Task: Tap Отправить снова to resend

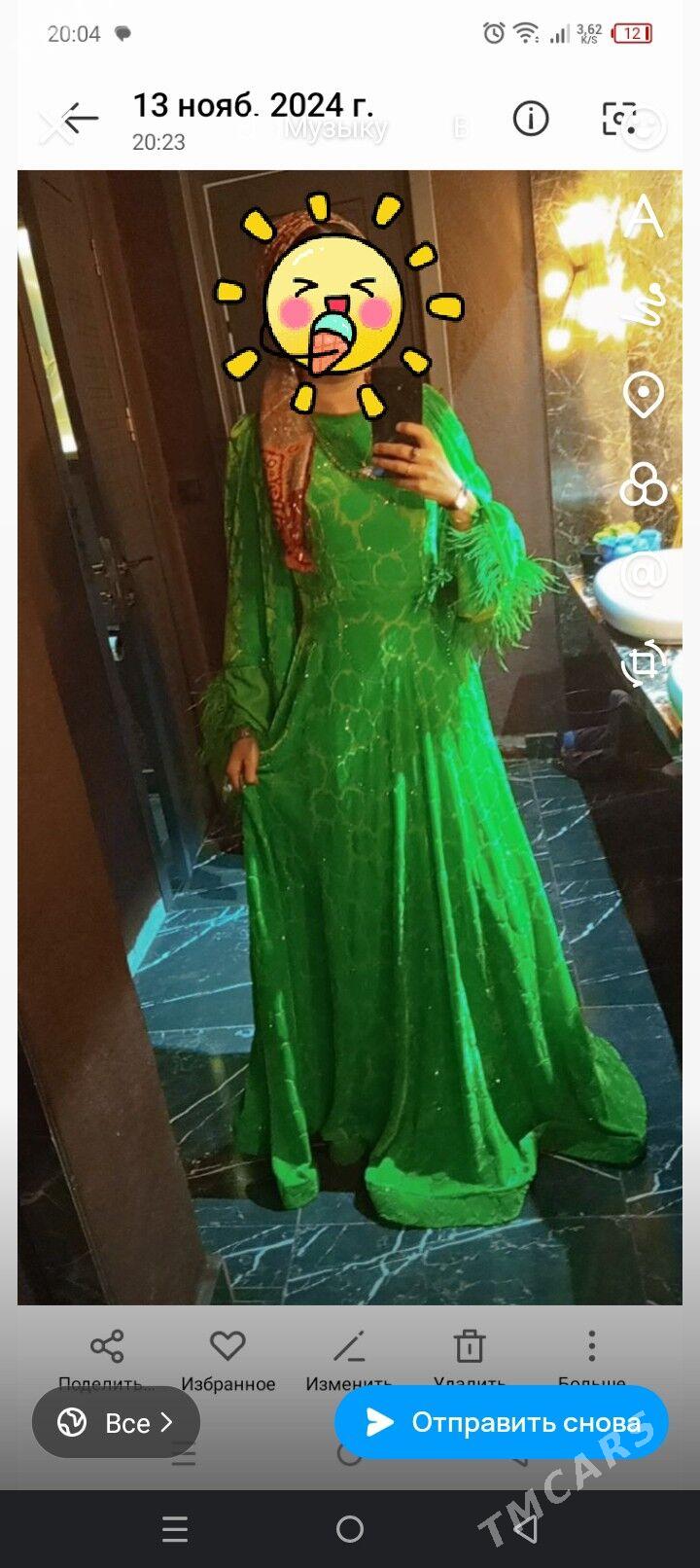Action: tap(502, 1422)
